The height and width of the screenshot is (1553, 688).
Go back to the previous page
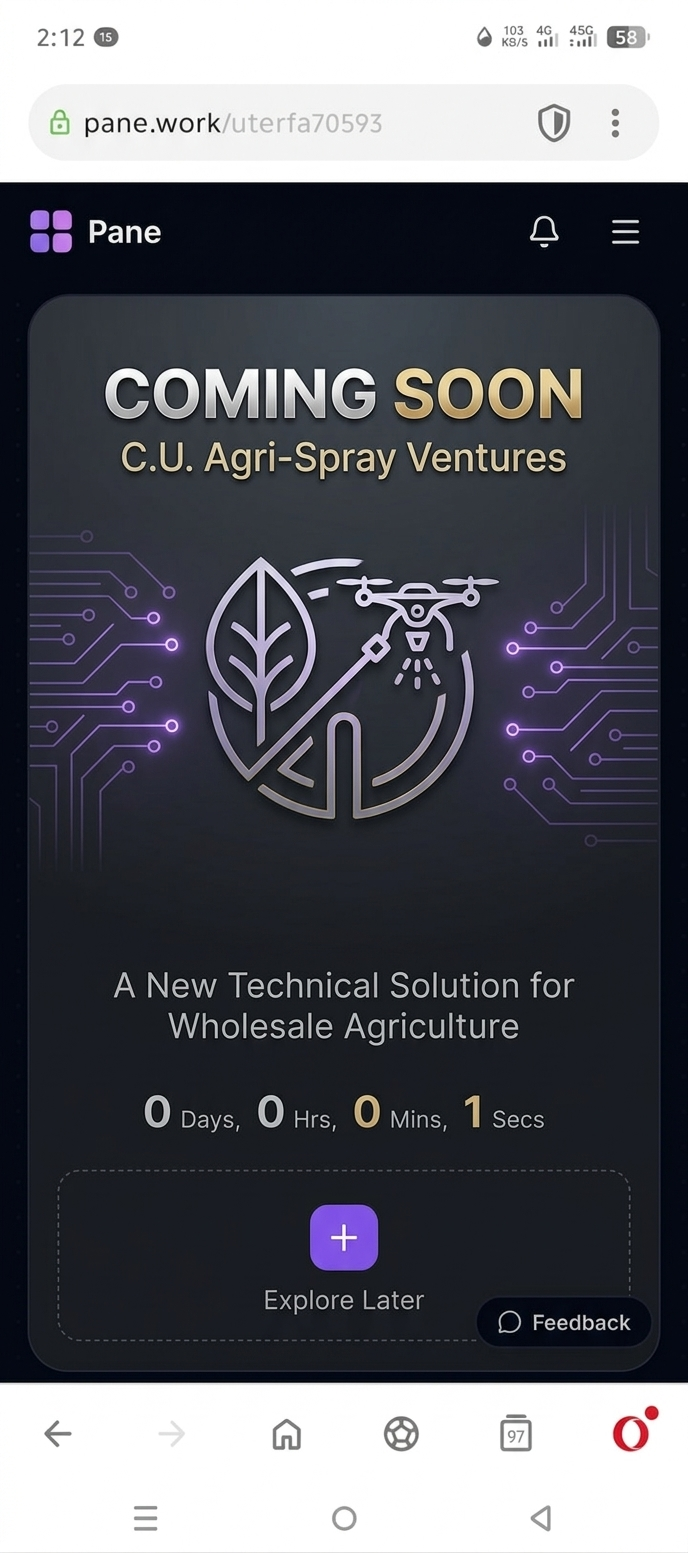point(58,1434)
